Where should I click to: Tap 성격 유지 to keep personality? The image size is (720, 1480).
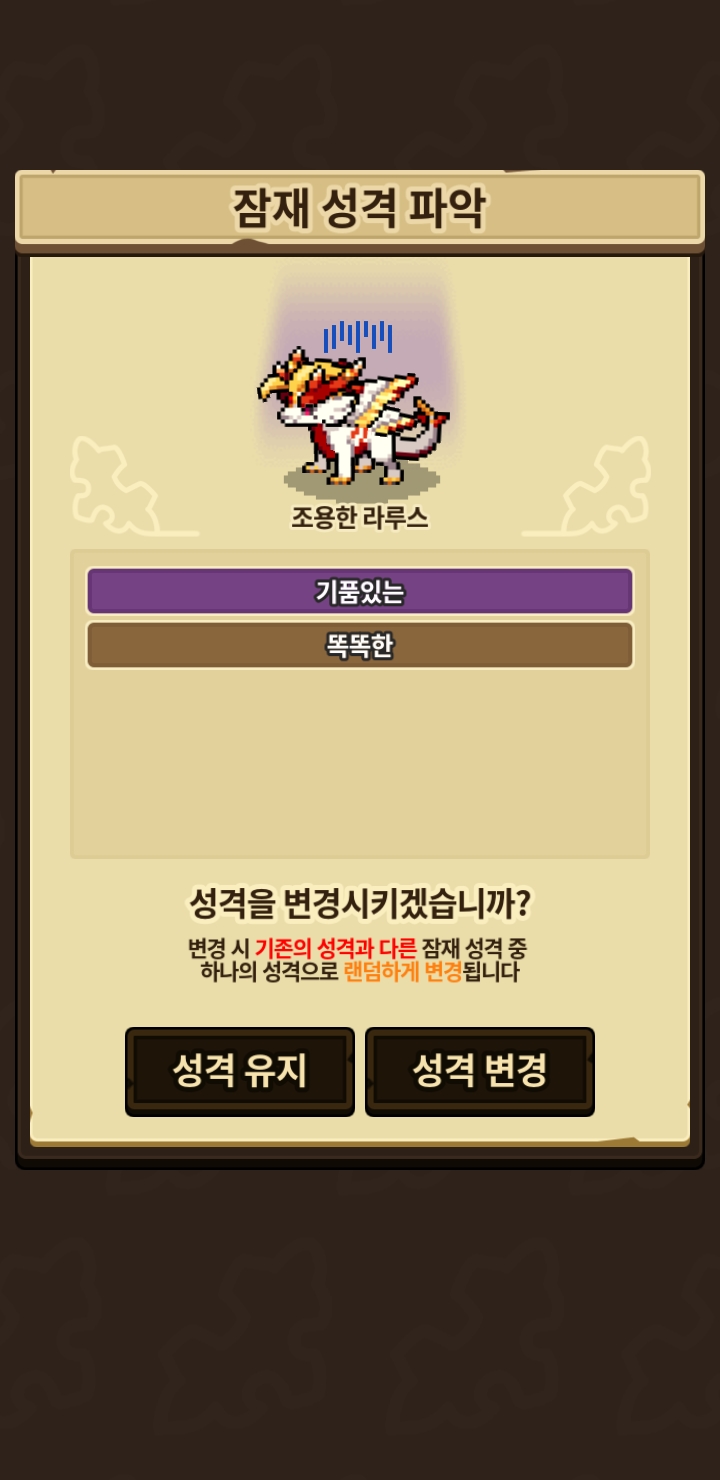click(240, 1071)
